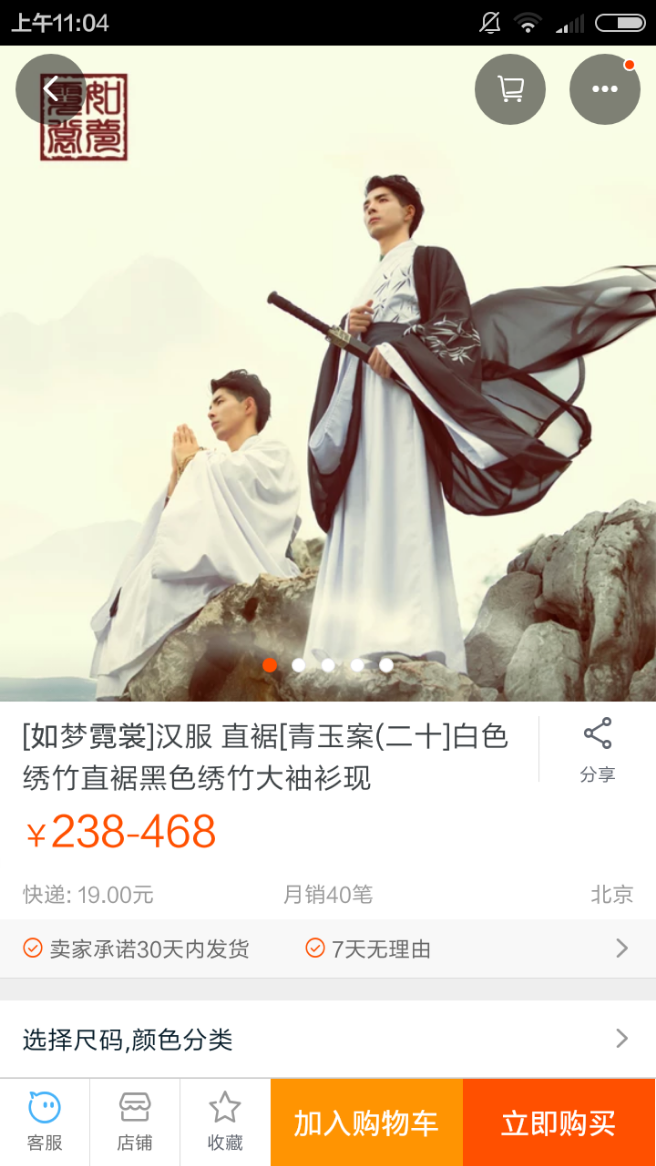Image resolution: width=656 pixels, height=1166 pixels.
Task: Open the shopping cart icon
Action: click(510, 89)
